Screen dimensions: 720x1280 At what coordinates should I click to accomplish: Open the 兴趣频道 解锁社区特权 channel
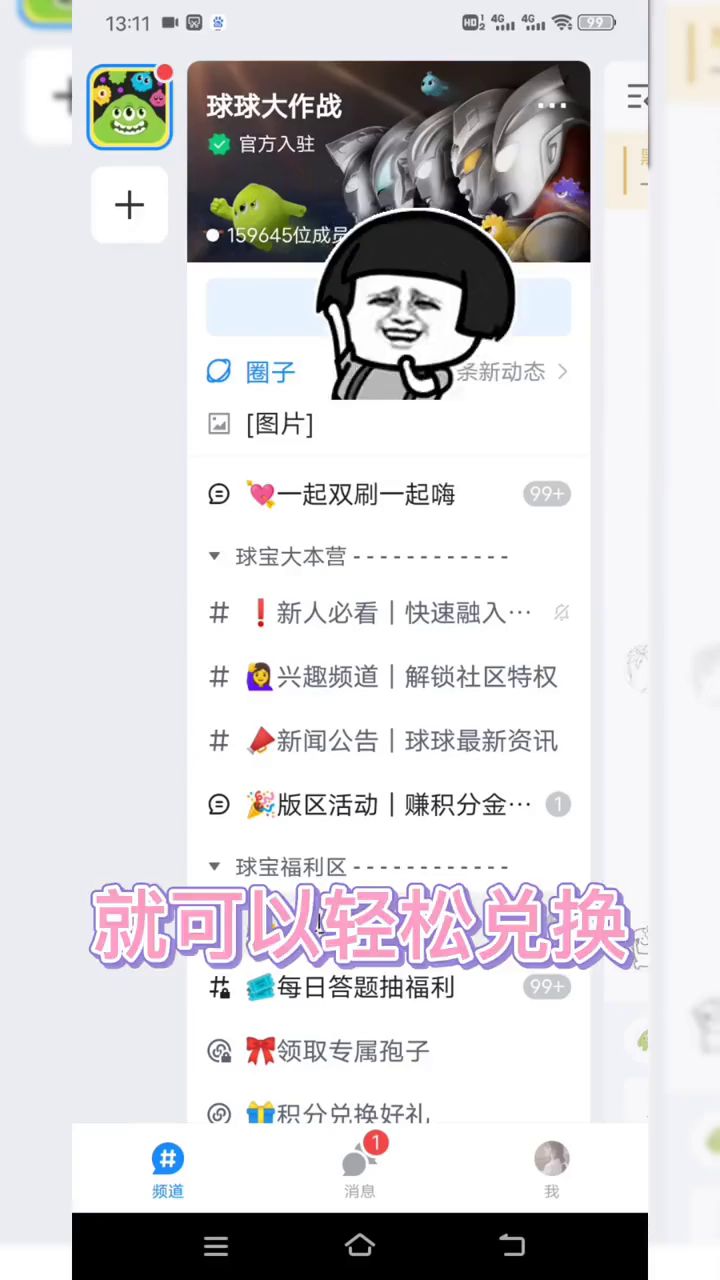point(400,677)
